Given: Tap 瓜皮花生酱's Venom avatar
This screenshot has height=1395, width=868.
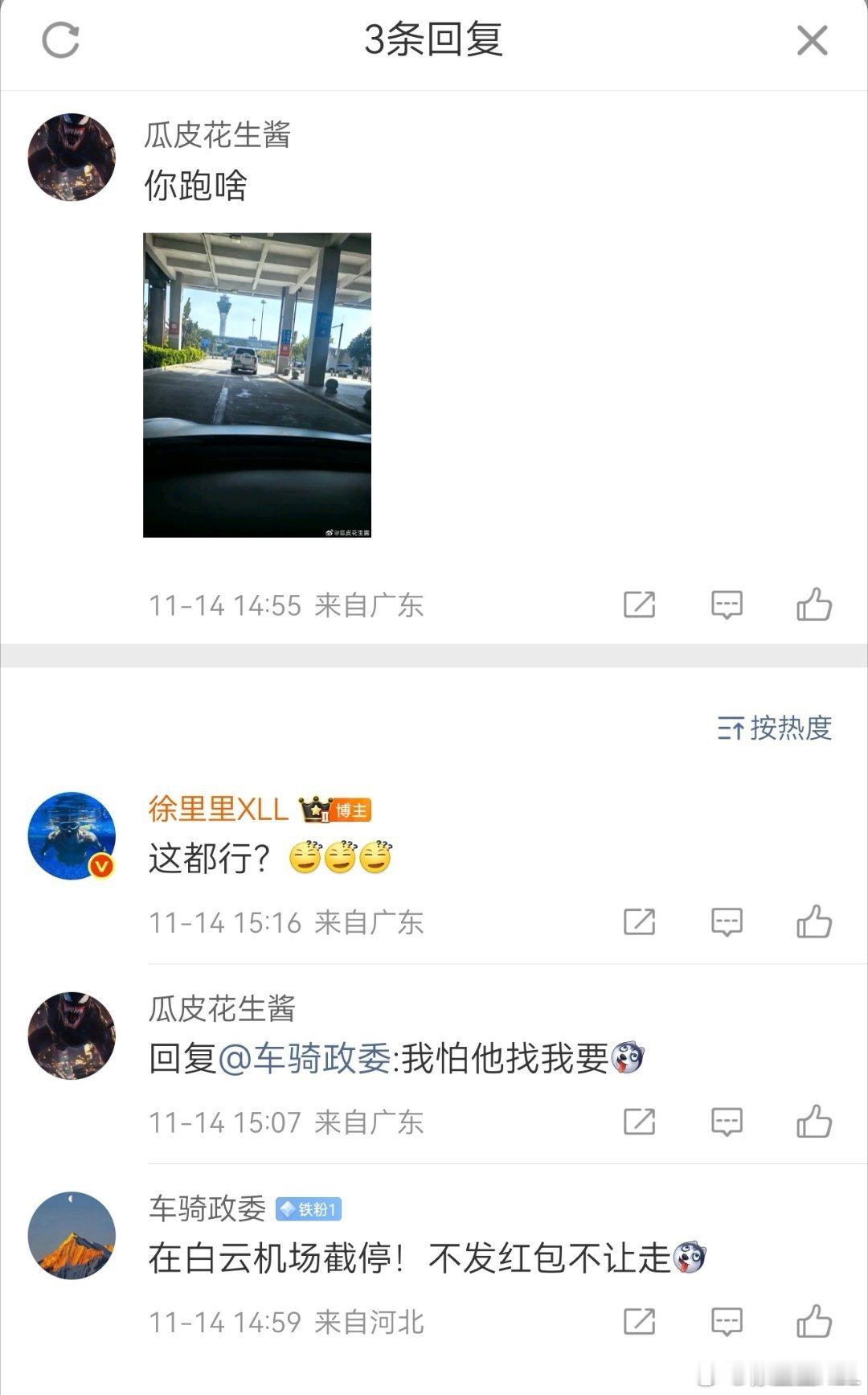Looking at the screenshot, I should [x=71, y=157].
